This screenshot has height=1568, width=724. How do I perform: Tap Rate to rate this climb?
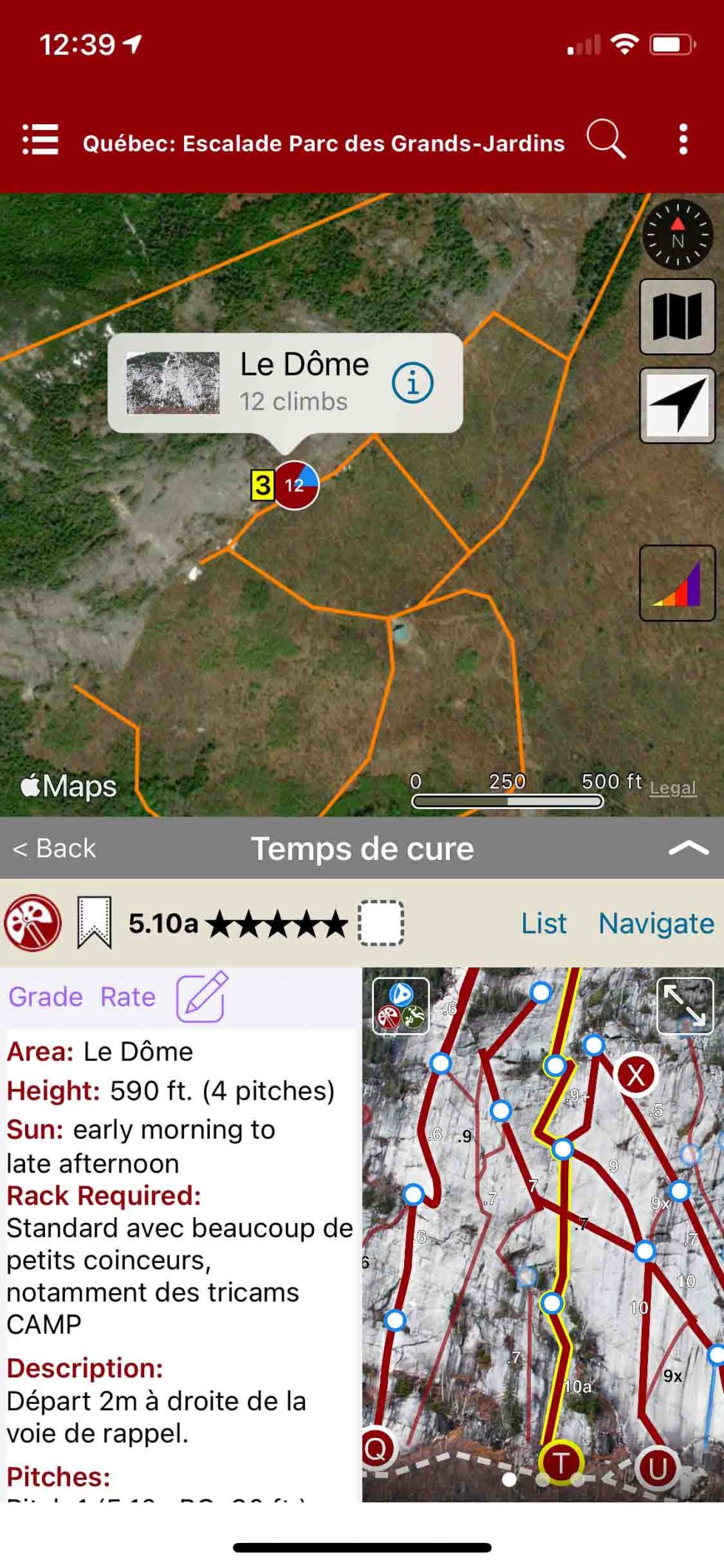tap(128, 997)
